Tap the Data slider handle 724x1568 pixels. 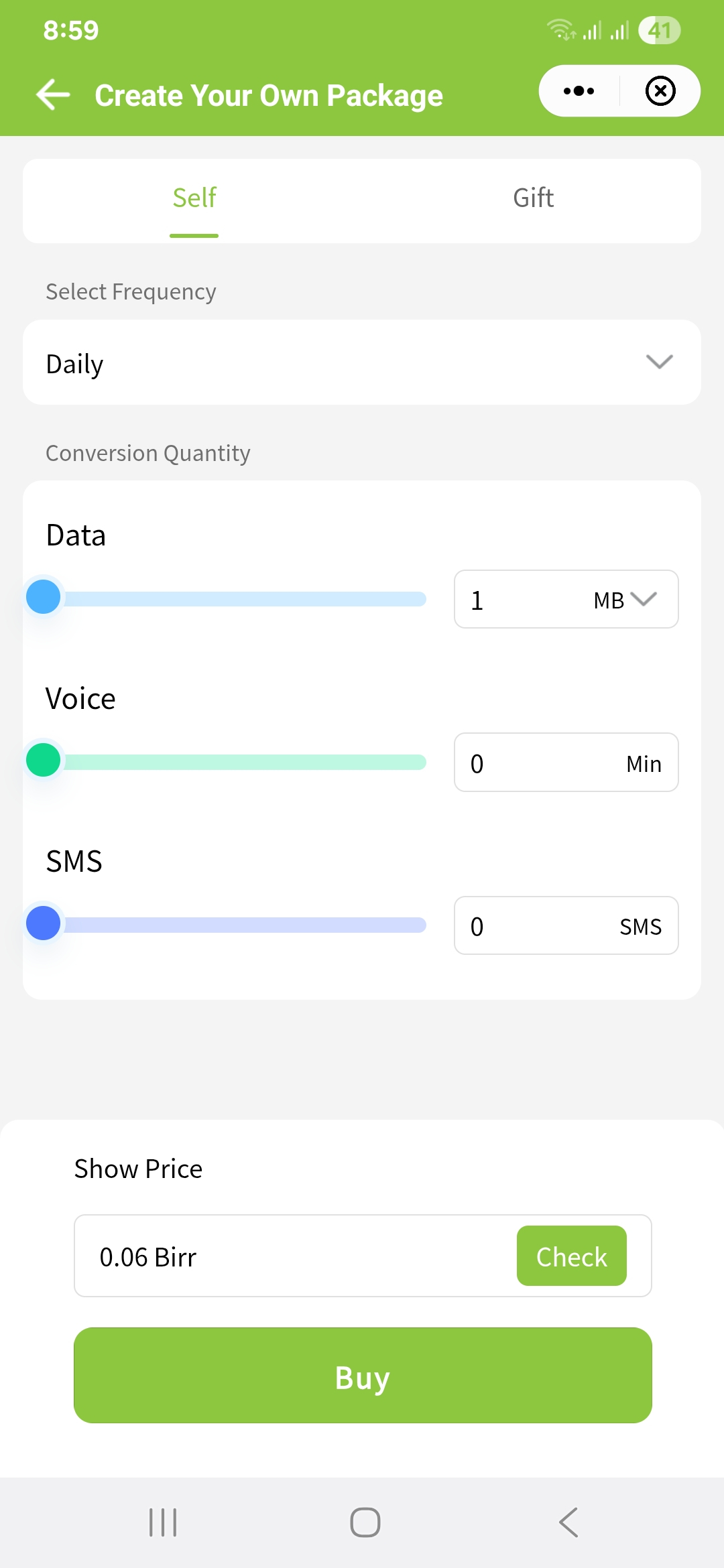click(44, 597)
